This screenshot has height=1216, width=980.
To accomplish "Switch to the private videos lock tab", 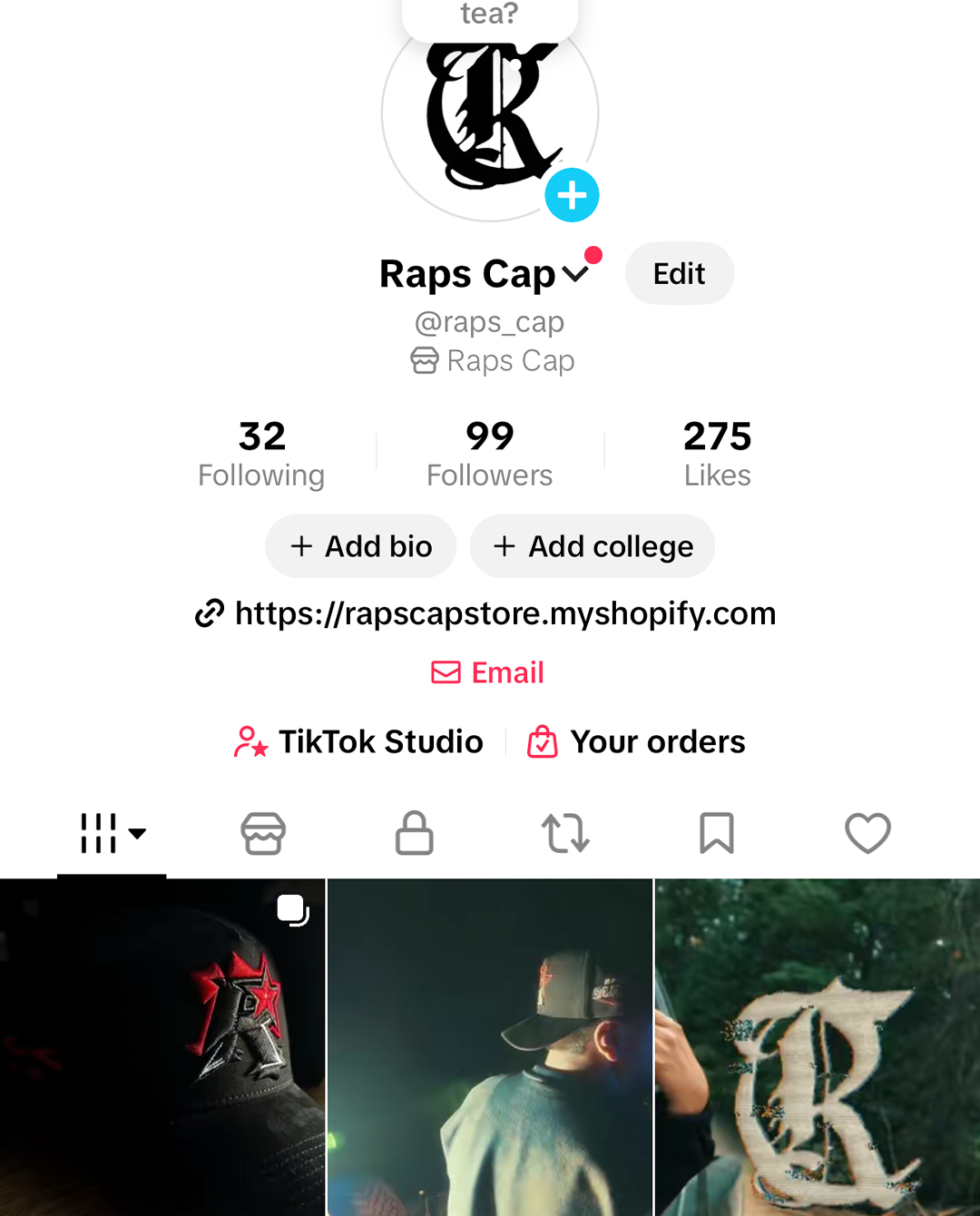I will click(415, 833).
